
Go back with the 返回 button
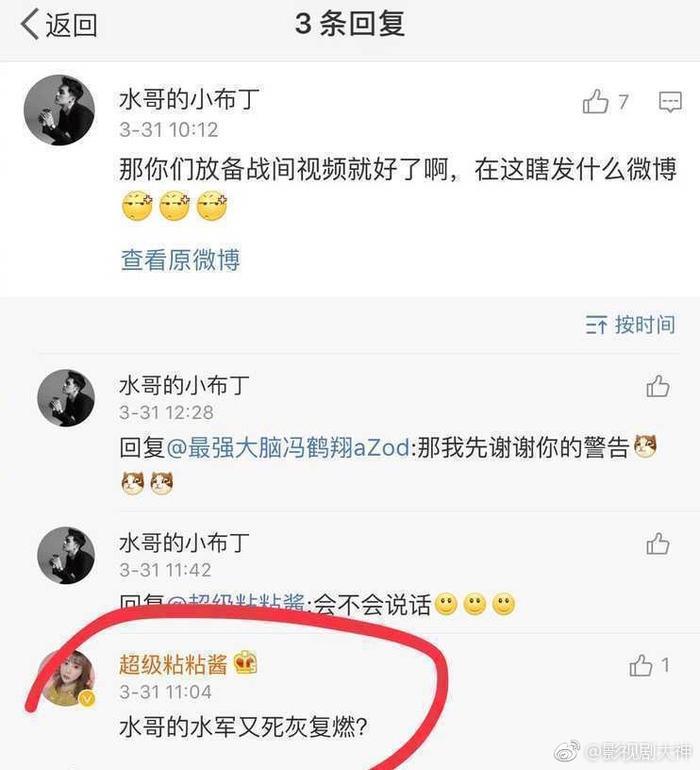60,24
